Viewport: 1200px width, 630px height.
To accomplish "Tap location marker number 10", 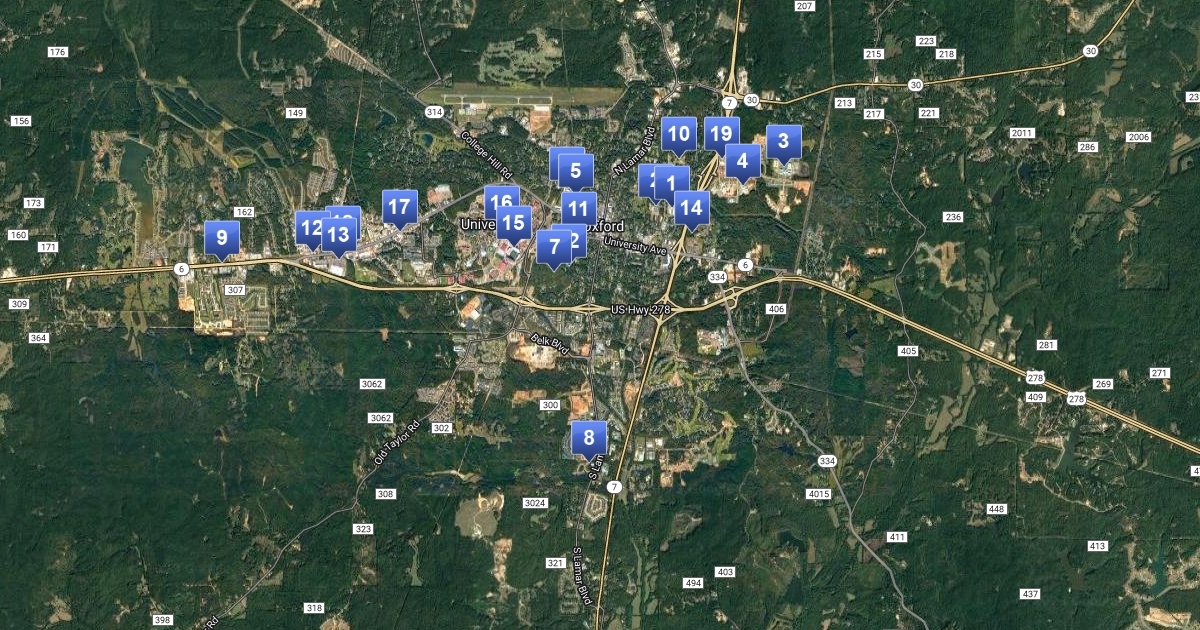I will click(678, 134).
